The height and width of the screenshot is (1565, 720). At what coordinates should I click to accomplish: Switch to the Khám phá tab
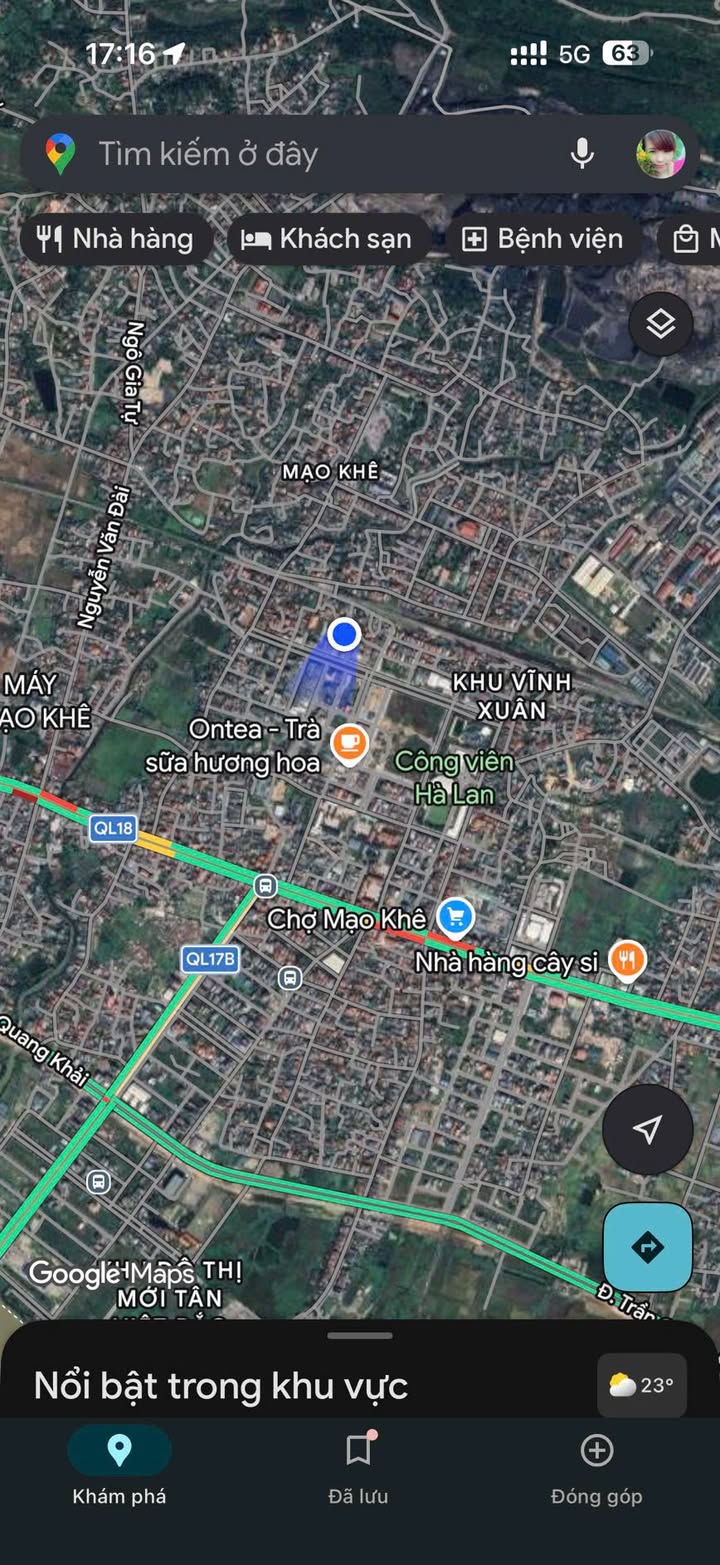tap(119, 1466)
